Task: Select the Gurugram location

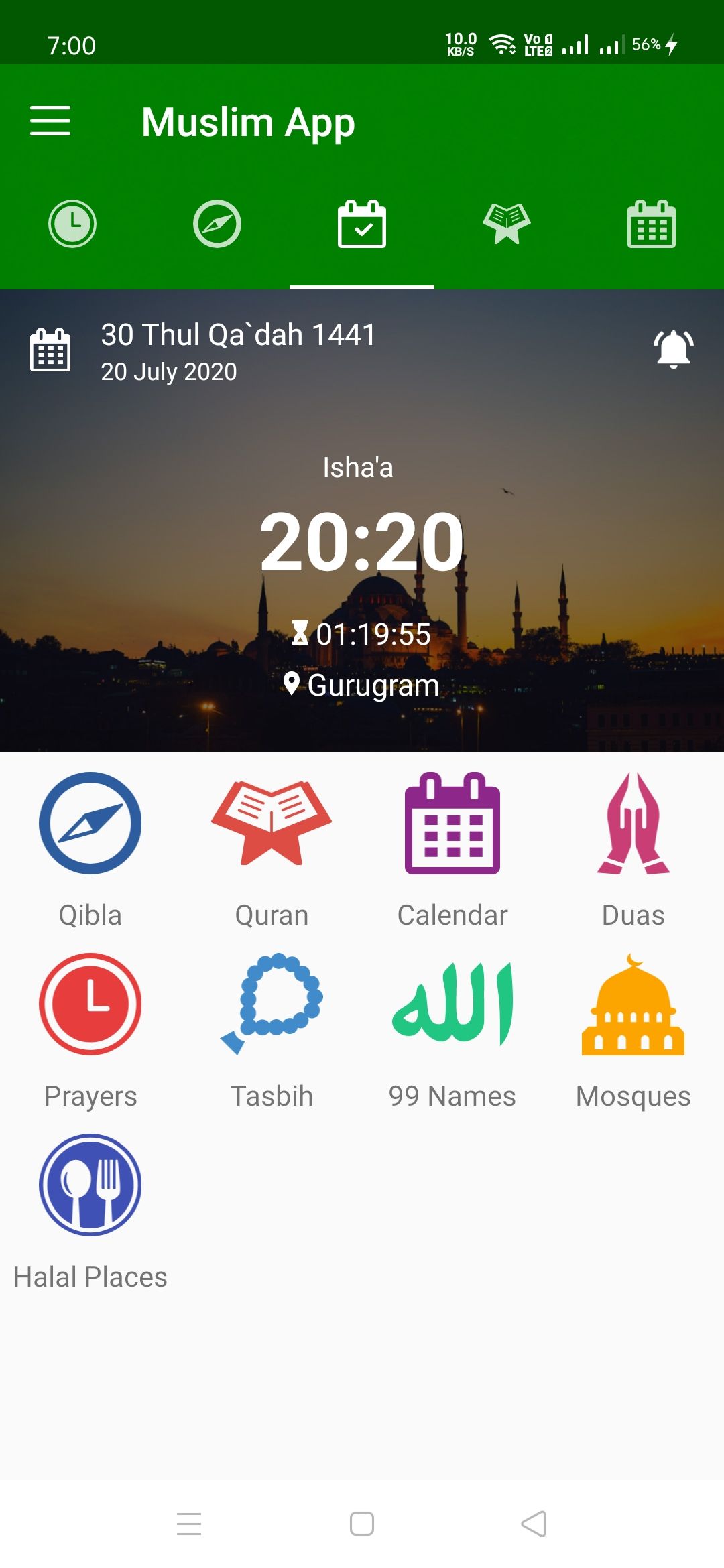Action: [x=362, y=685]
